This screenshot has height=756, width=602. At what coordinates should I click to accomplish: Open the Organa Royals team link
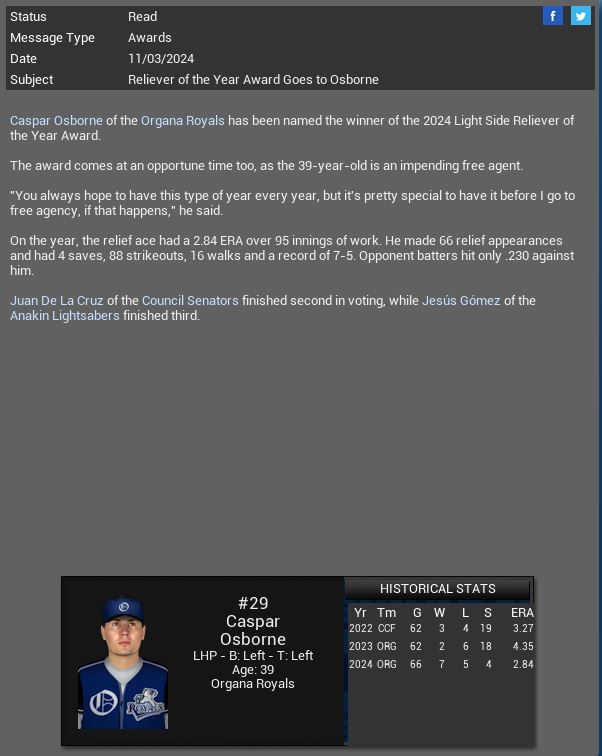click(x=182, y=121)
